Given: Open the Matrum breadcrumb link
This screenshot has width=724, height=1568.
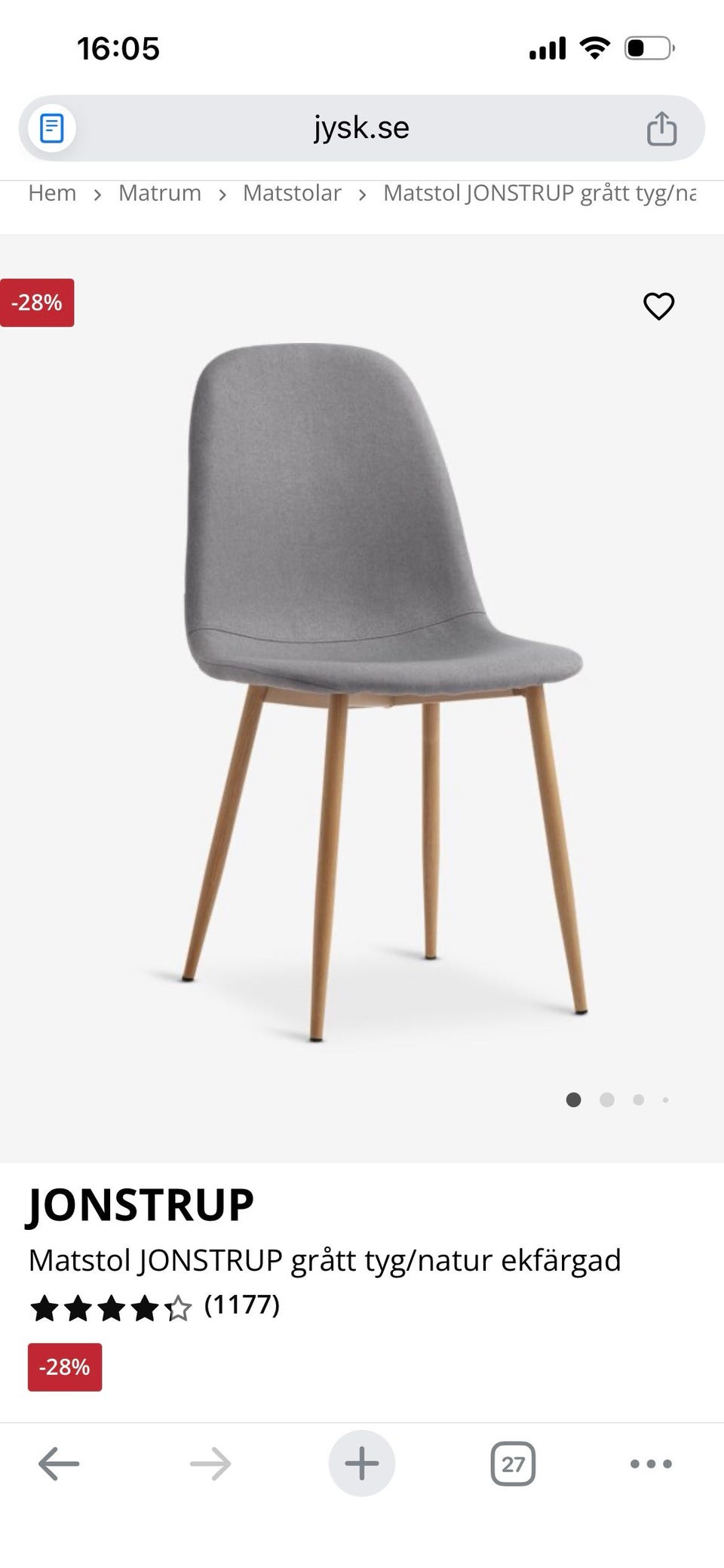Looking at the screenshot, I should 159,193.
